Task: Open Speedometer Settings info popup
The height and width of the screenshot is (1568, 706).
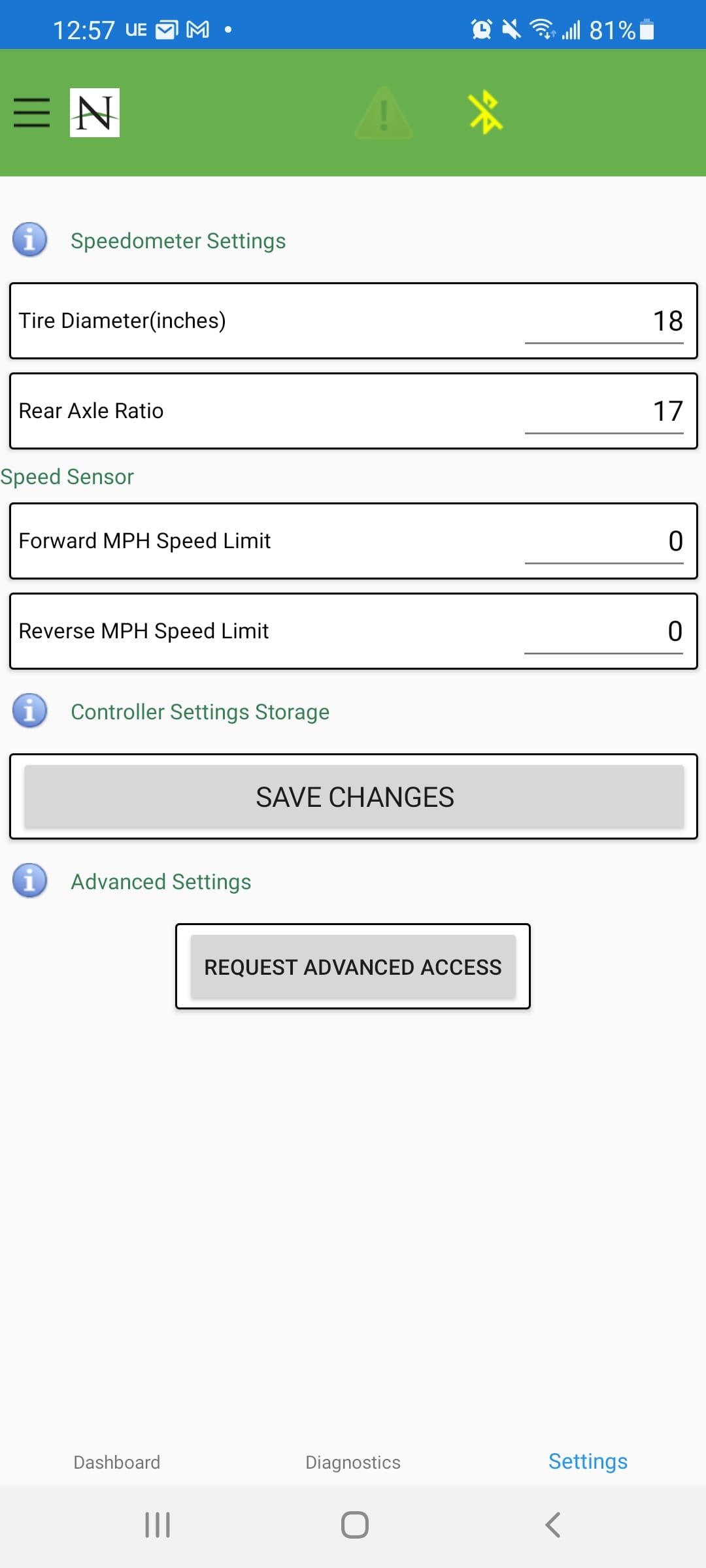Action: coord(29,240)
